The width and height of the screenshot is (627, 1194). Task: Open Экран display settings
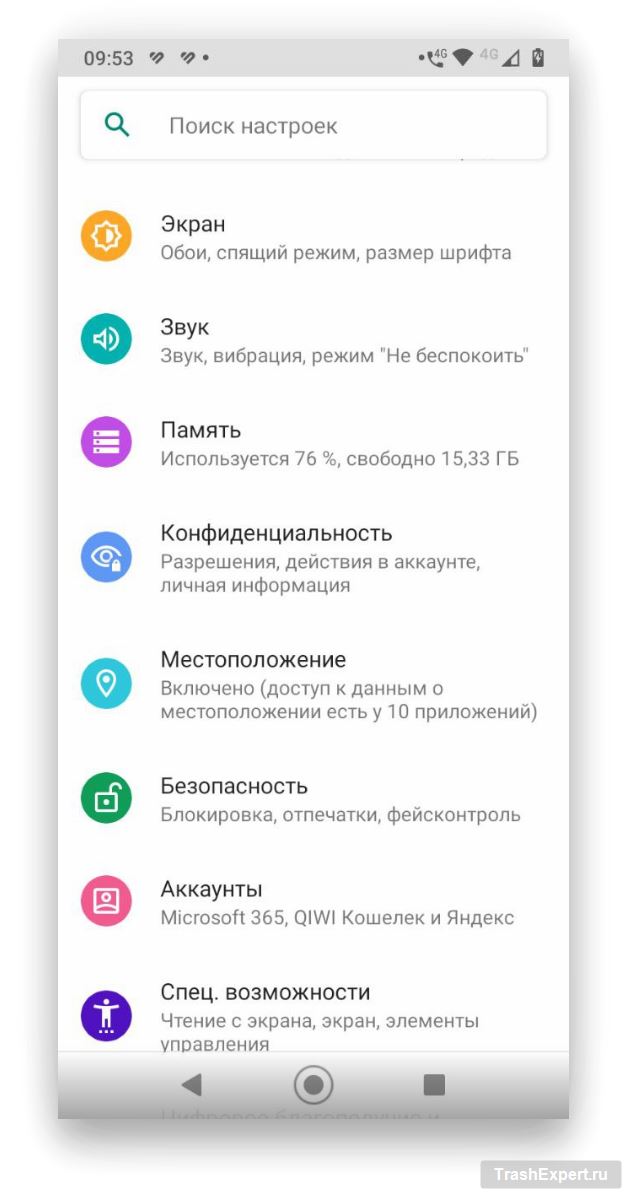pyautogui.click(x=312, y=237)
